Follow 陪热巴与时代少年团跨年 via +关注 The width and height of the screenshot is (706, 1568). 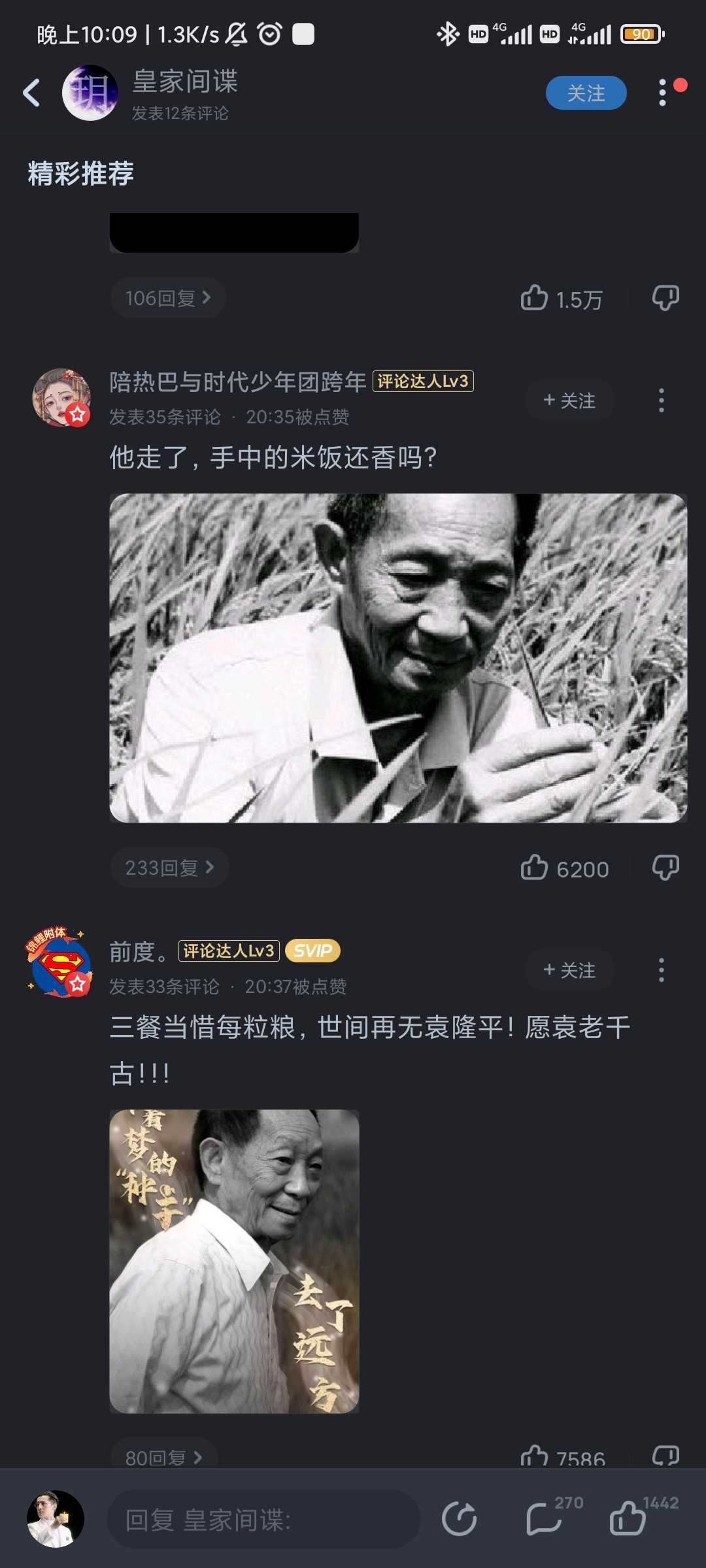pos(569,400)
